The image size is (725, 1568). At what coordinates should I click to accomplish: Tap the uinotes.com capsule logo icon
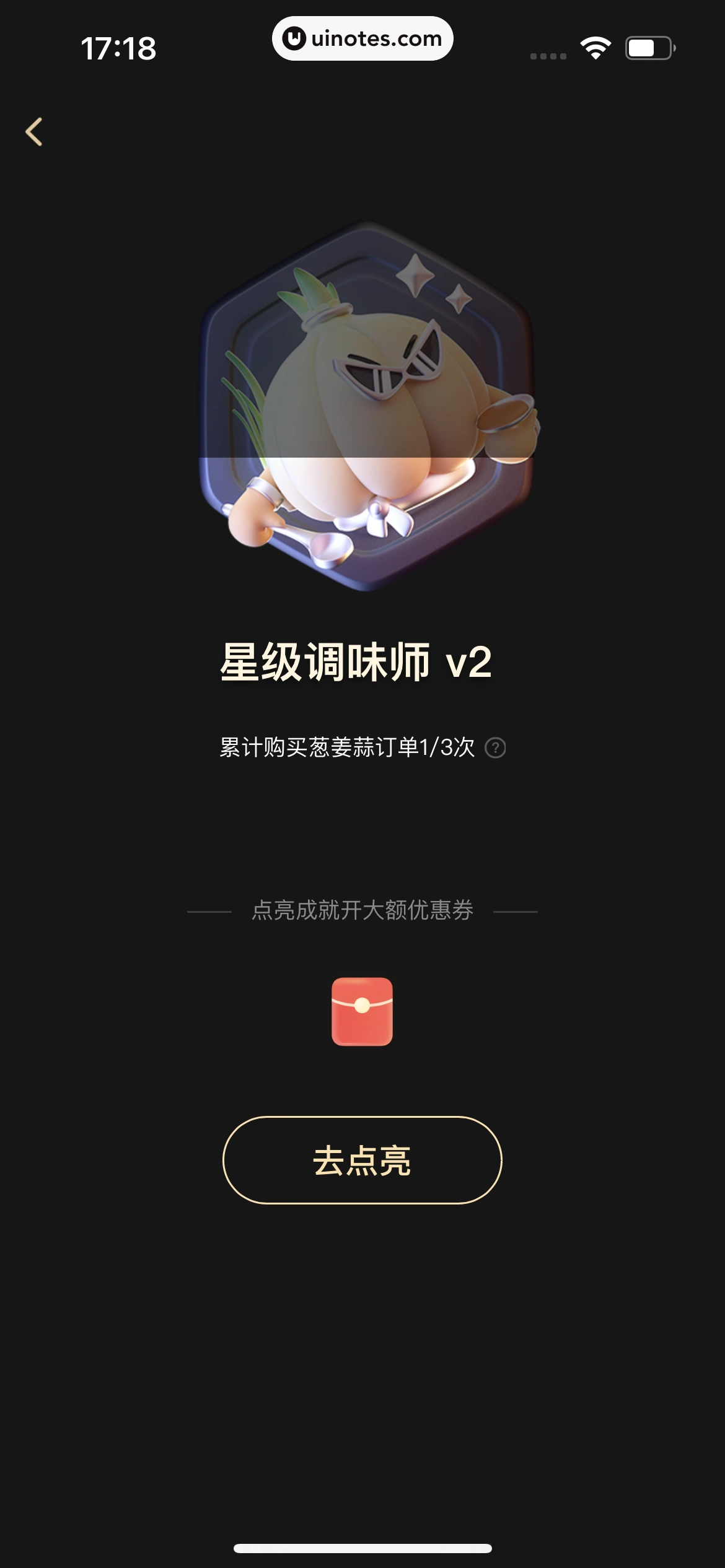[296, 38]
